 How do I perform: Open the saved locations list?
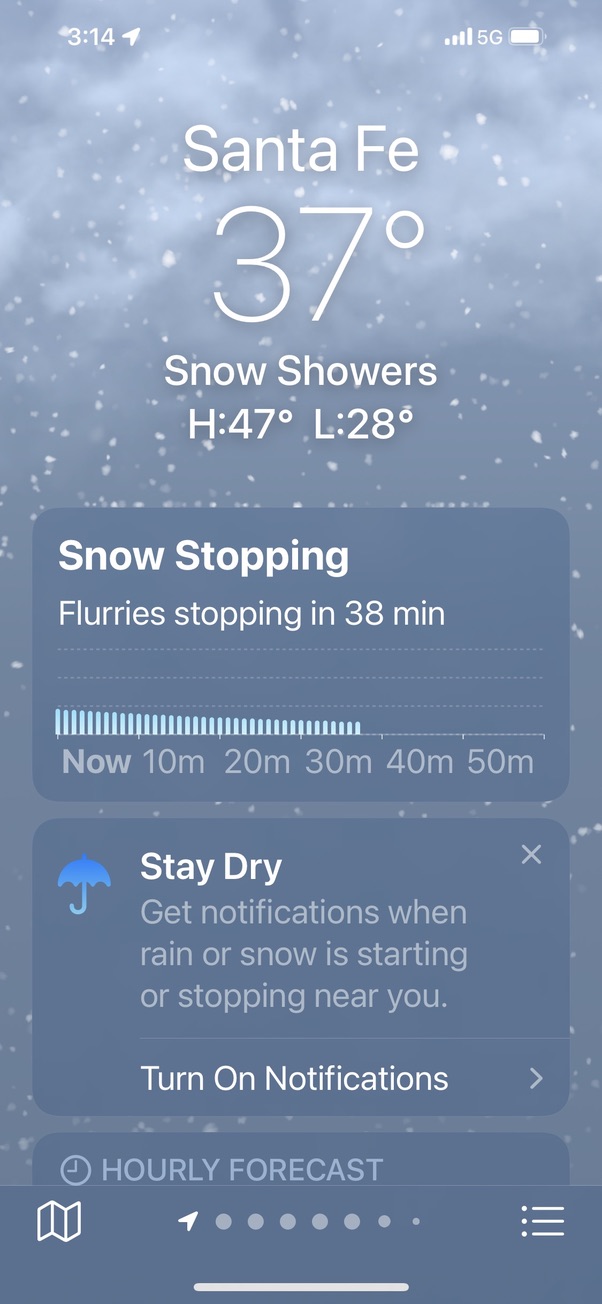(542, 1221)
